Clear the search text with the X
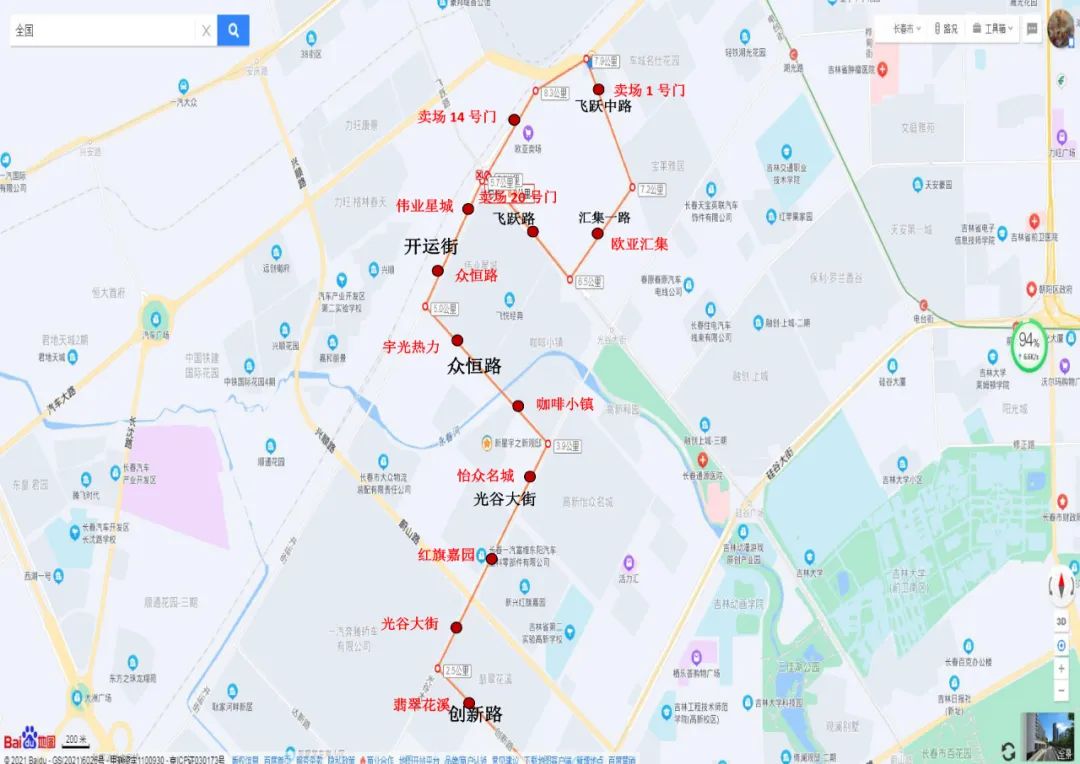Viewport: 1080px width, 764px height. click(x=206, y=30)
